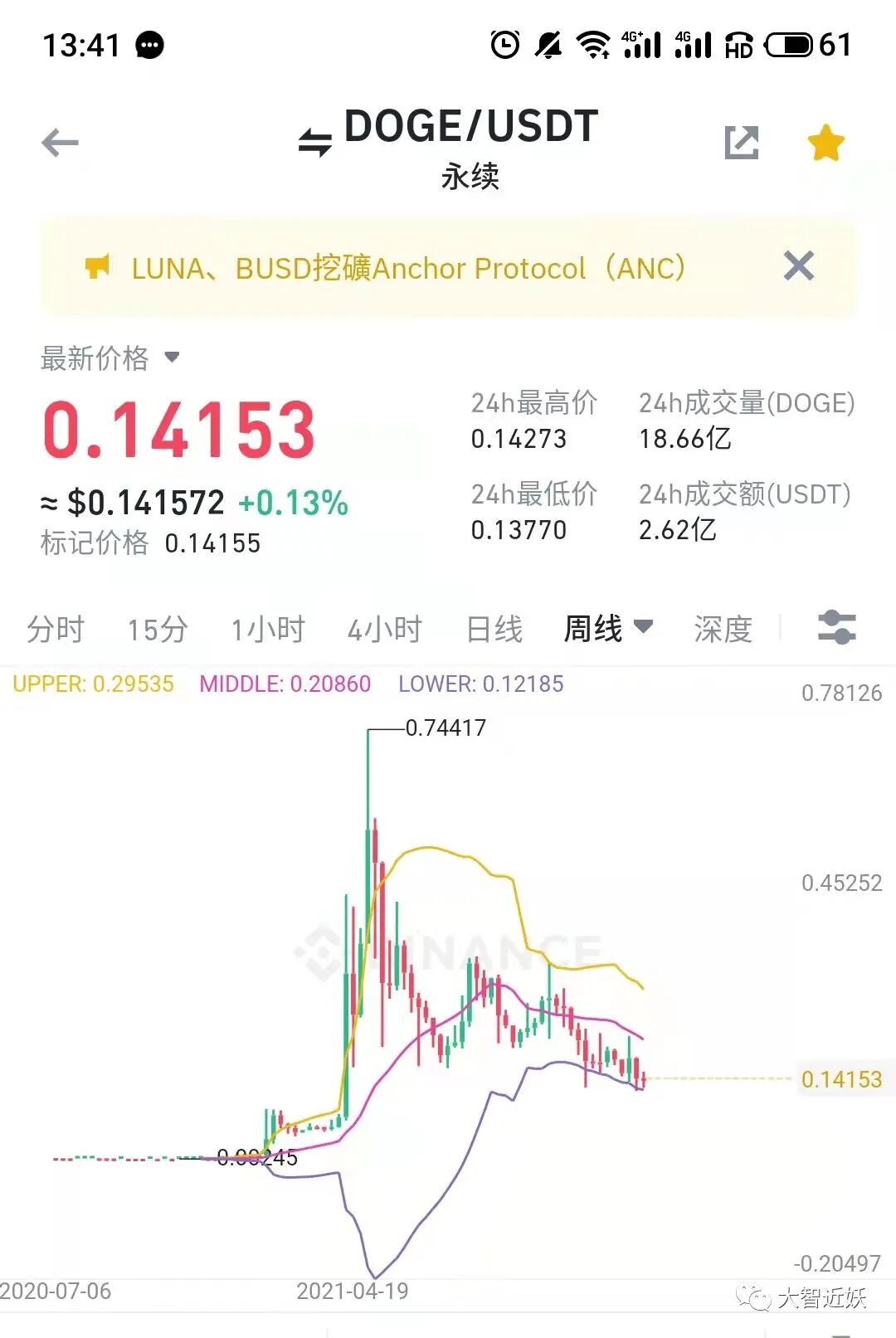Switch chart to 分时 view
Screen dimensions: 896x1338
coord(56,630)
